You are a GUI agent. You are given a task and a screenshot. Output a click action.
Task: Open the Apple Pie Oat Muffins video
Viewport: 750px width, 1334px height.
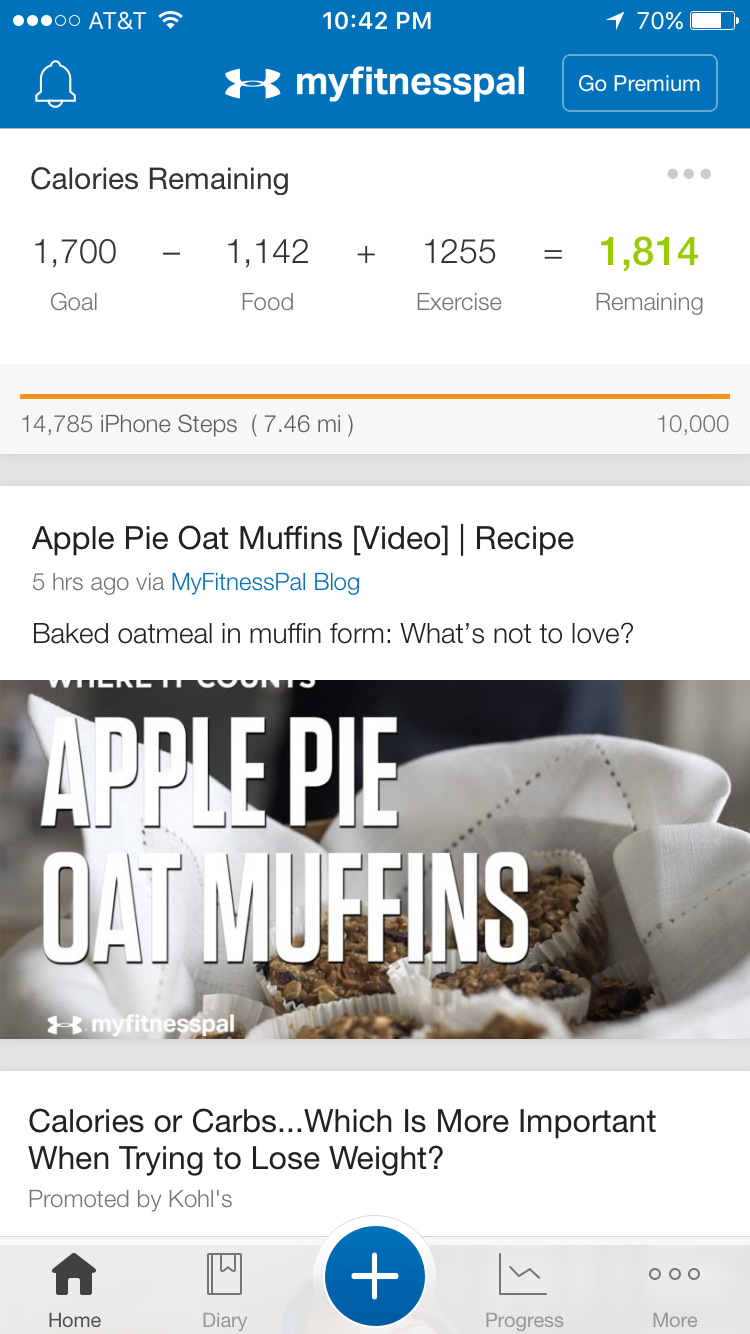point(375,860)
